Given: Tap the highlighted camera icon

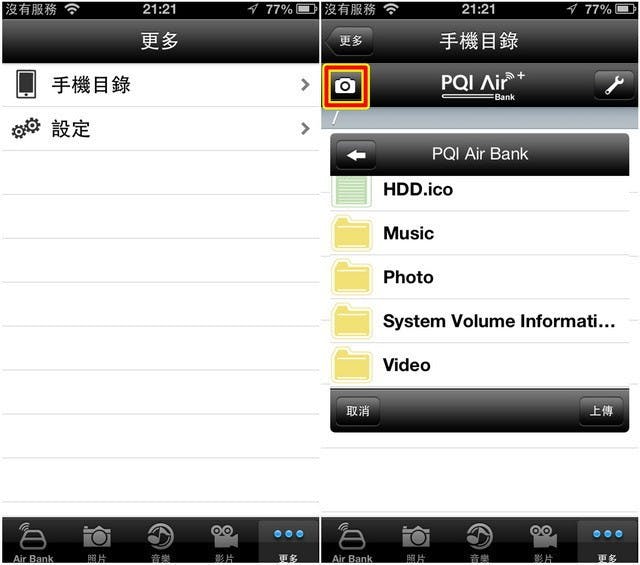Looking at the screenshot, I should [345, 86].
